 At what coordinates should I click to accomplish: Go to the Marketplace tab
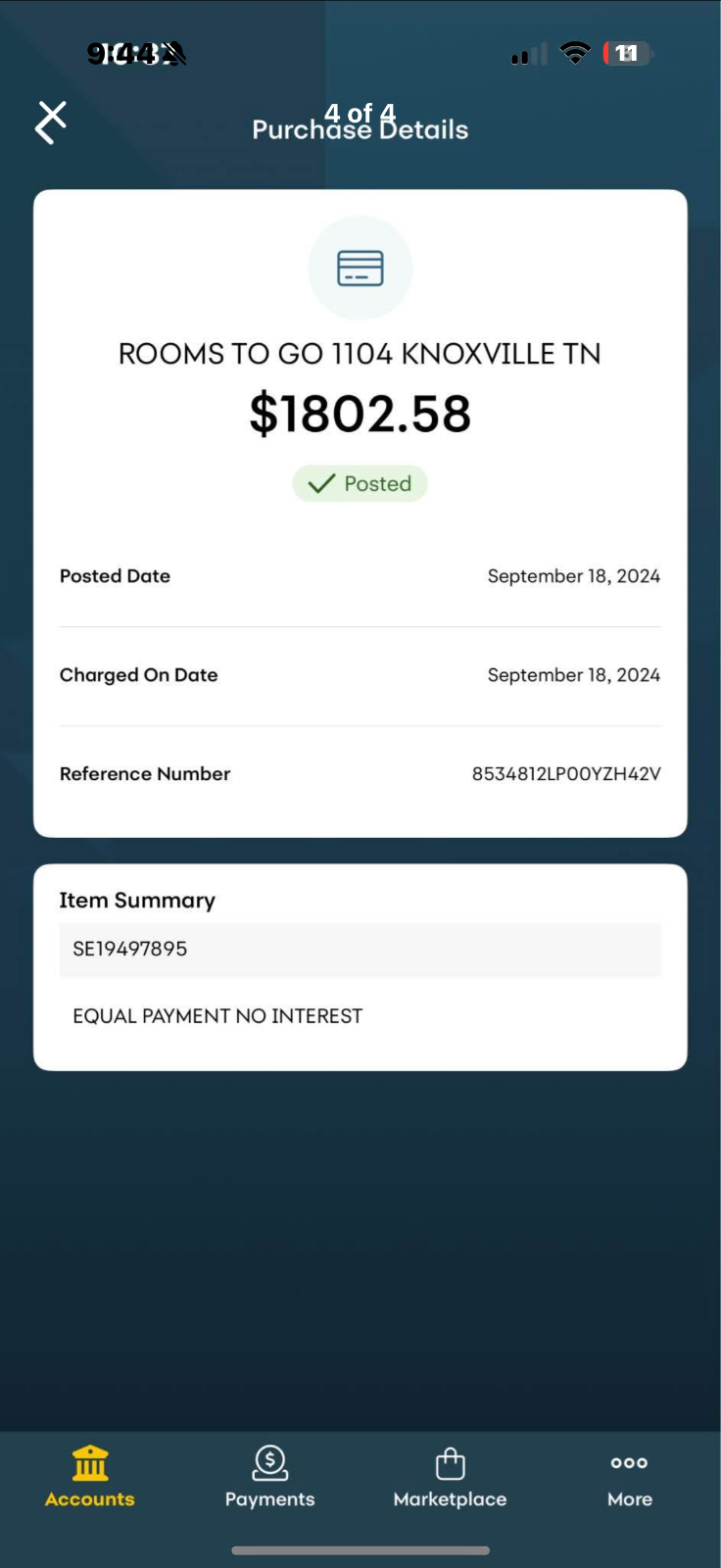[x=450, y=1477]
